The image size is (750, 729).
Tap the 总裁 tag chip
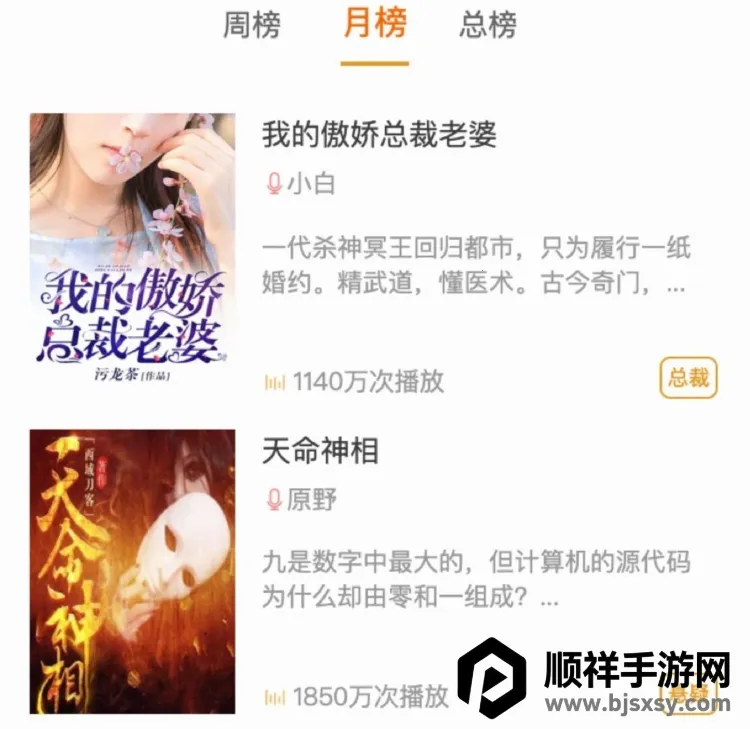click(x=688, y=377)
